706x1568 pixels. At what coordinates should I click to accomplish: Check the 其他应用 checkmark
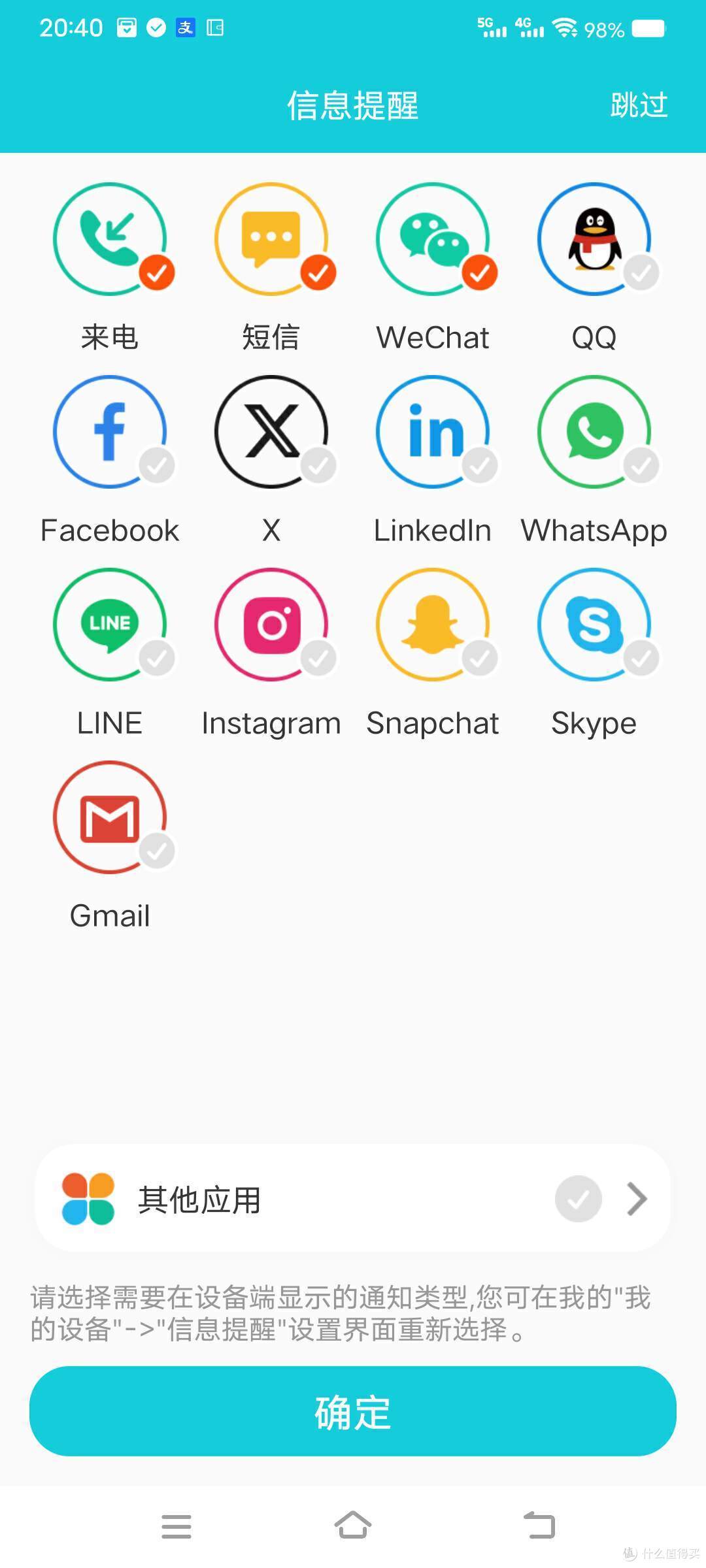pos(579,1199)
